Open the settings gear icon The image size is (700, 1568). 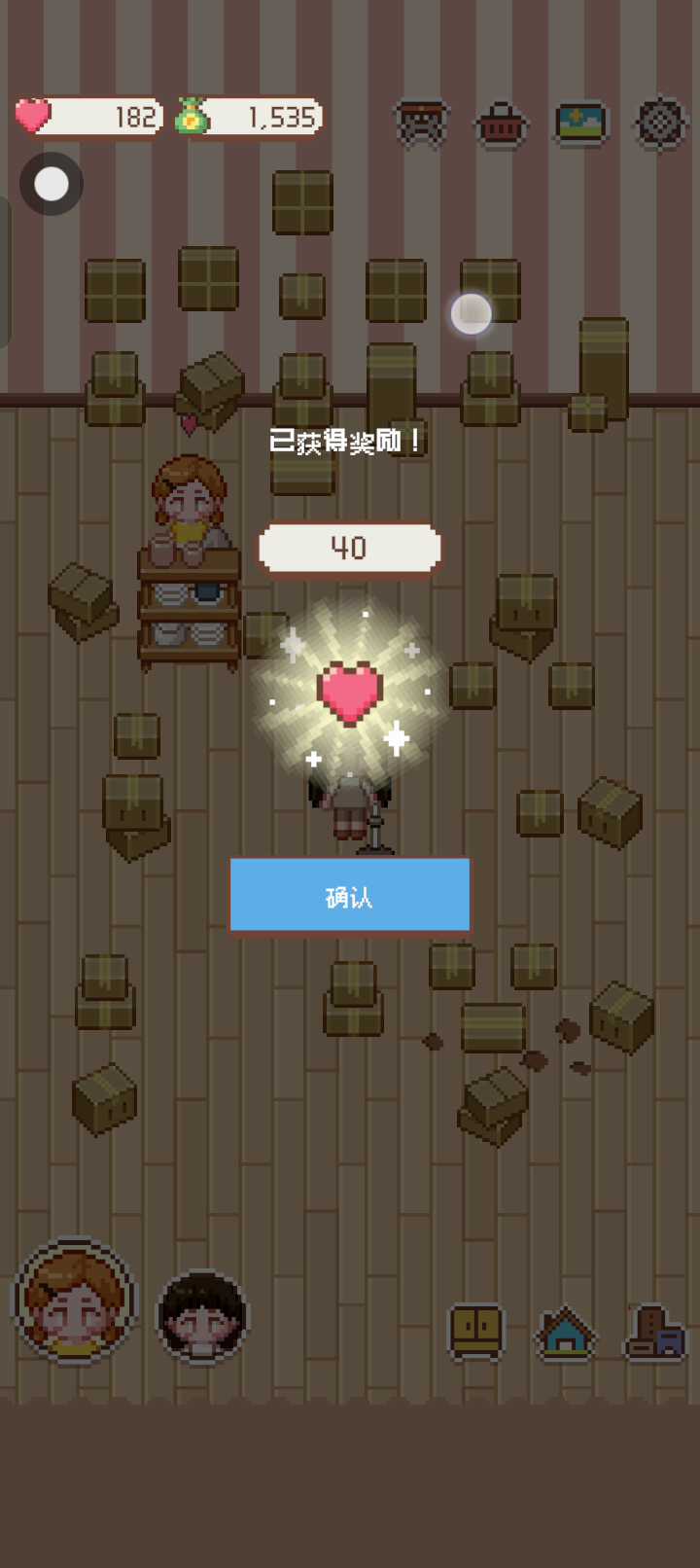(660, 124)
